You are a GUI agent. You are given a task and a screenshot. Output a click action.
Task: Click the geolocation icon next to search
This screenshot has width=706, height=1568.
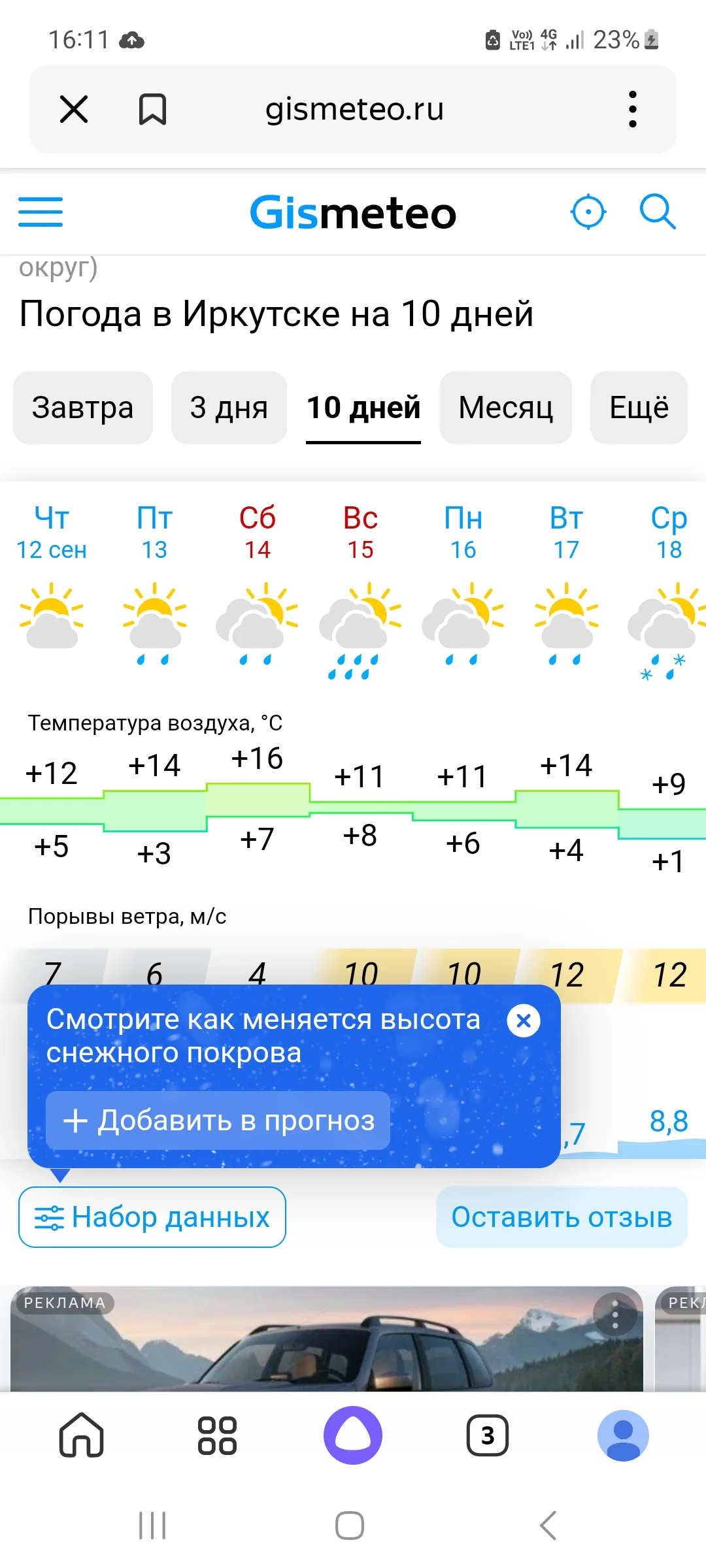(x=588, y=212)
